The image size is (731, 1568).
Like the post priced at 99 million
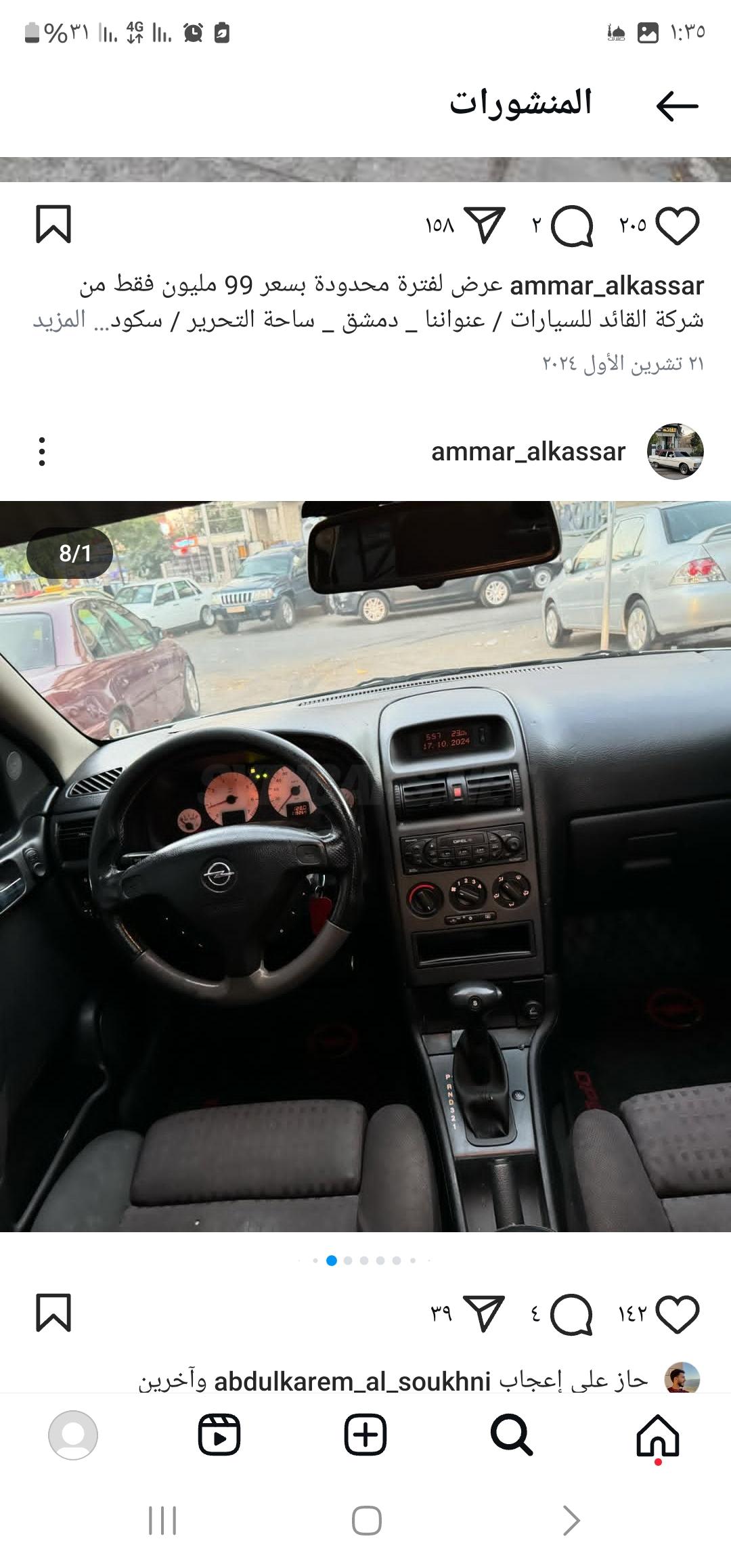tap(678, 226)
